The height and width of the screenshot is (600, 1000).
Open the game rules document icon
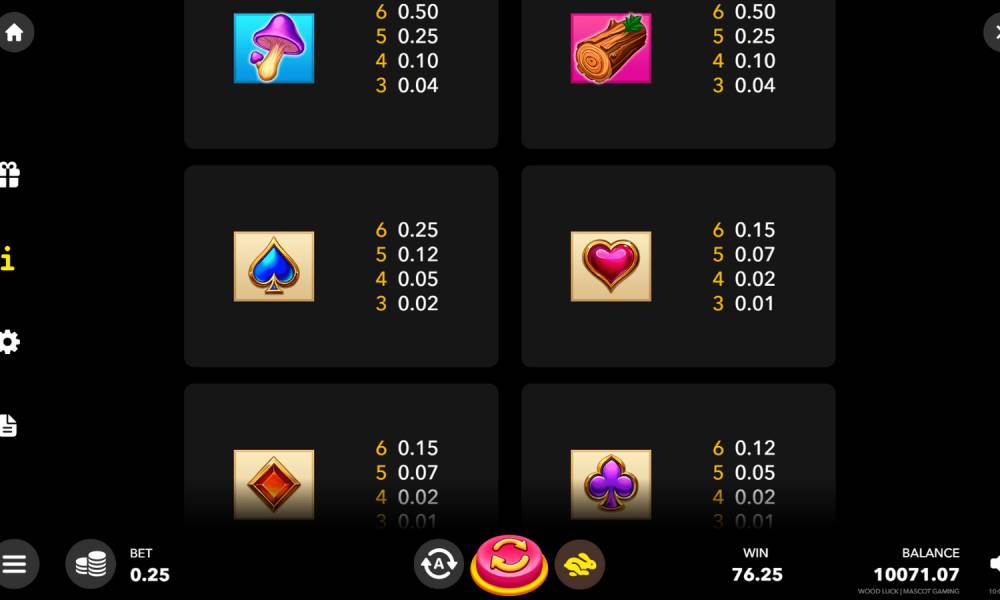9,425
